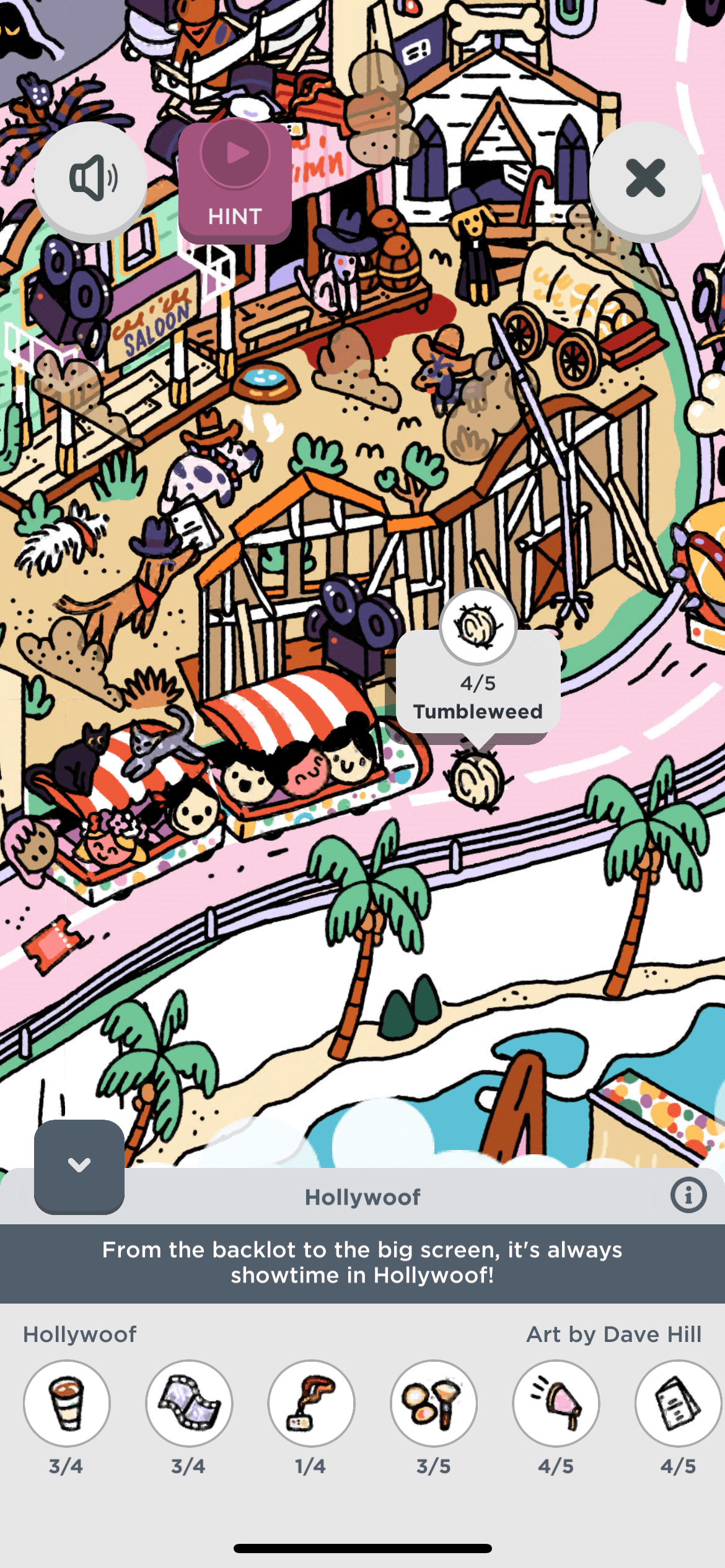
Task: Collapse the item panel with chevron
Action: 79,1166
